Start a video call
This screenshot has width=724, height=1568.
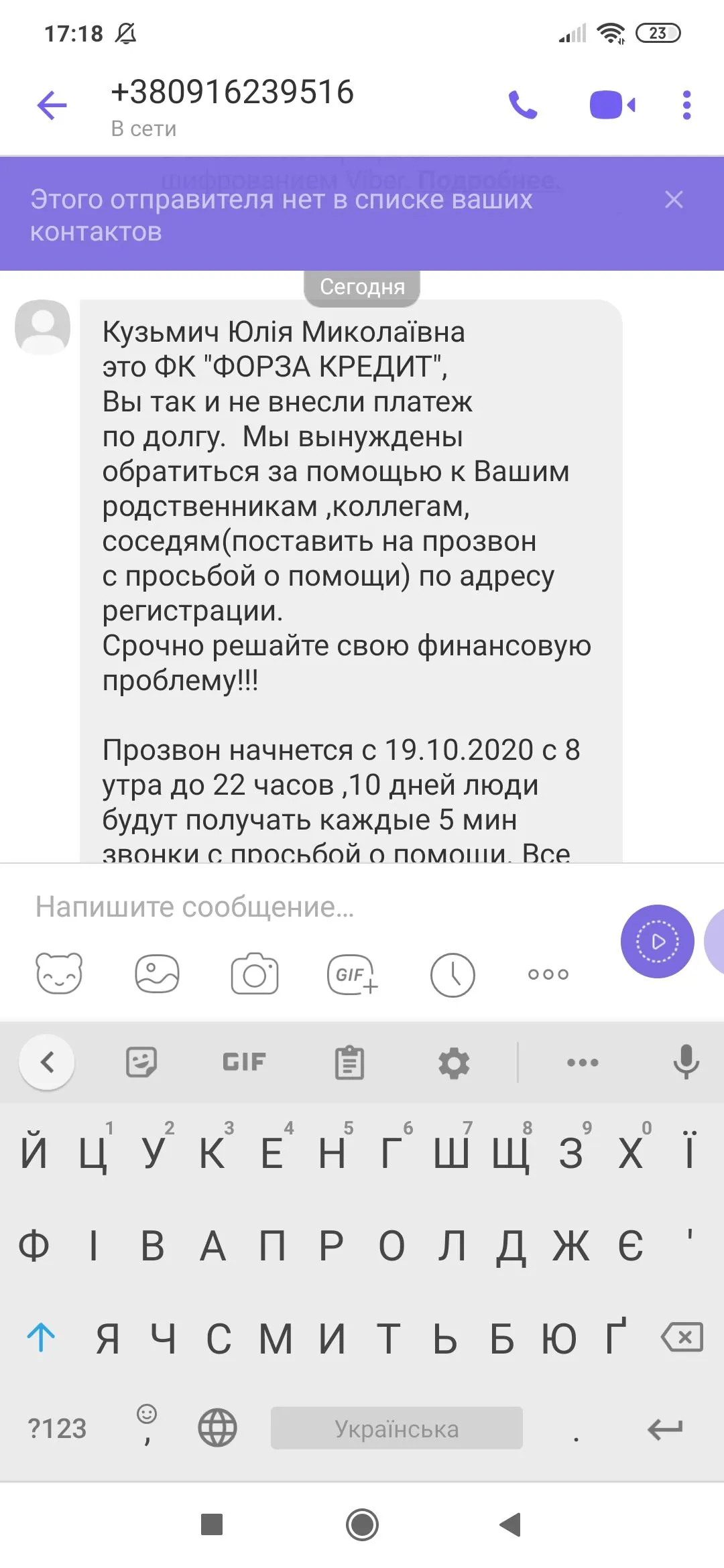point(612,105)
